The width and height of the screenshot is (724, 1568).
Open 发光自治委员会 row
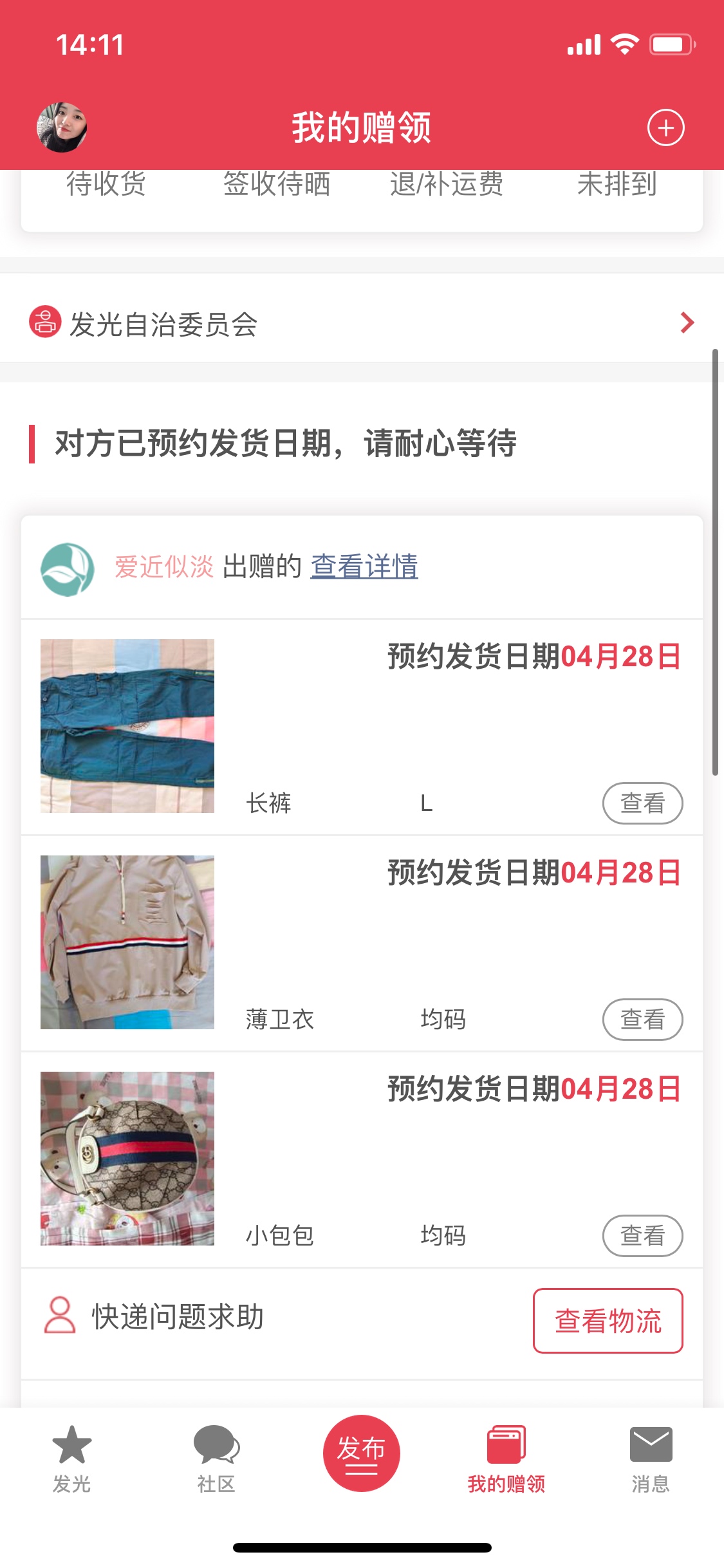[x=362, y=323]
